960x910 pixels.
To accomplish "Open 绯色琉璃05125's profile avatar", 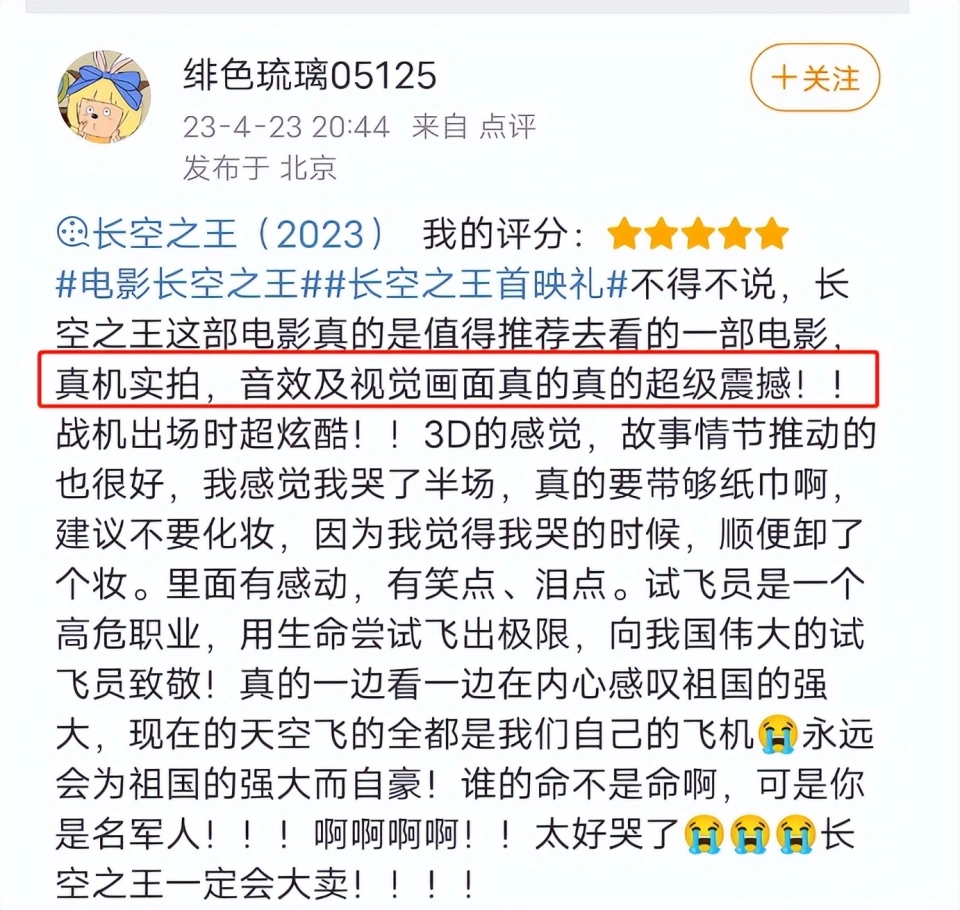I will click(103, 97).
